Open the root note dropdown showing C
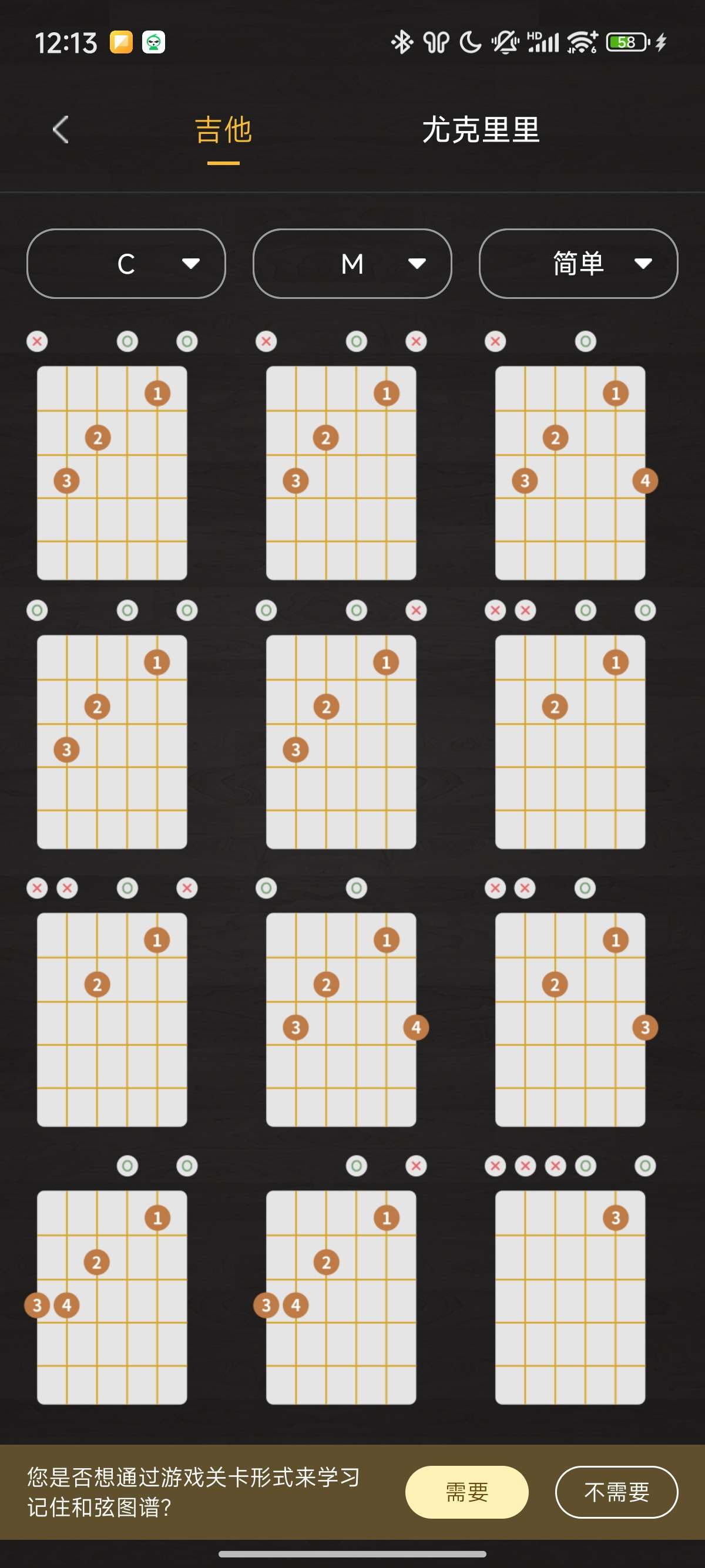705x1568 pixels. (126, 264)
